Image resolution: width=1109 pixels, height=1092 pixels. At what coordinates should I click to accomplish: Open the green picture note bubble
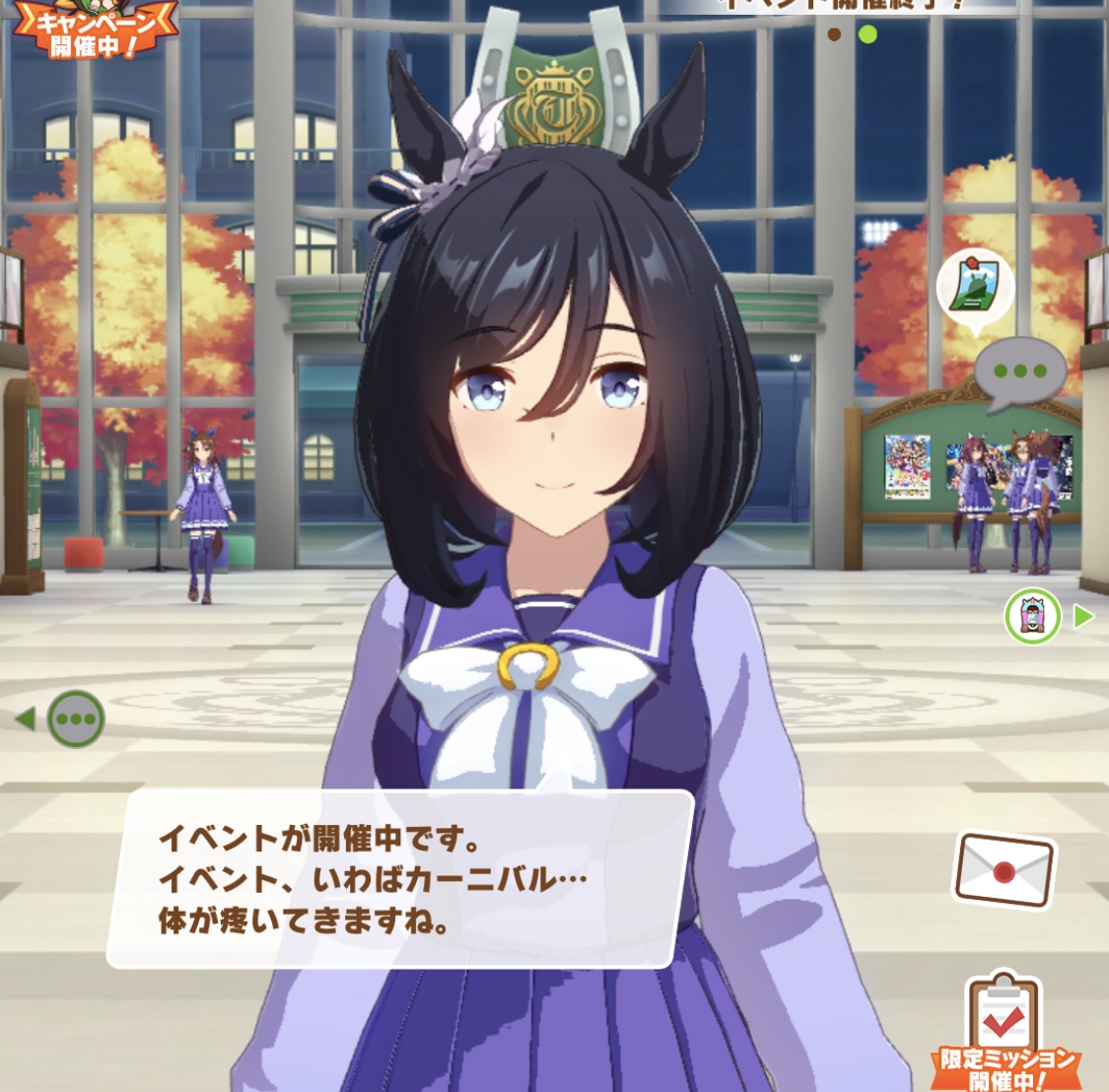coord(974,289)
